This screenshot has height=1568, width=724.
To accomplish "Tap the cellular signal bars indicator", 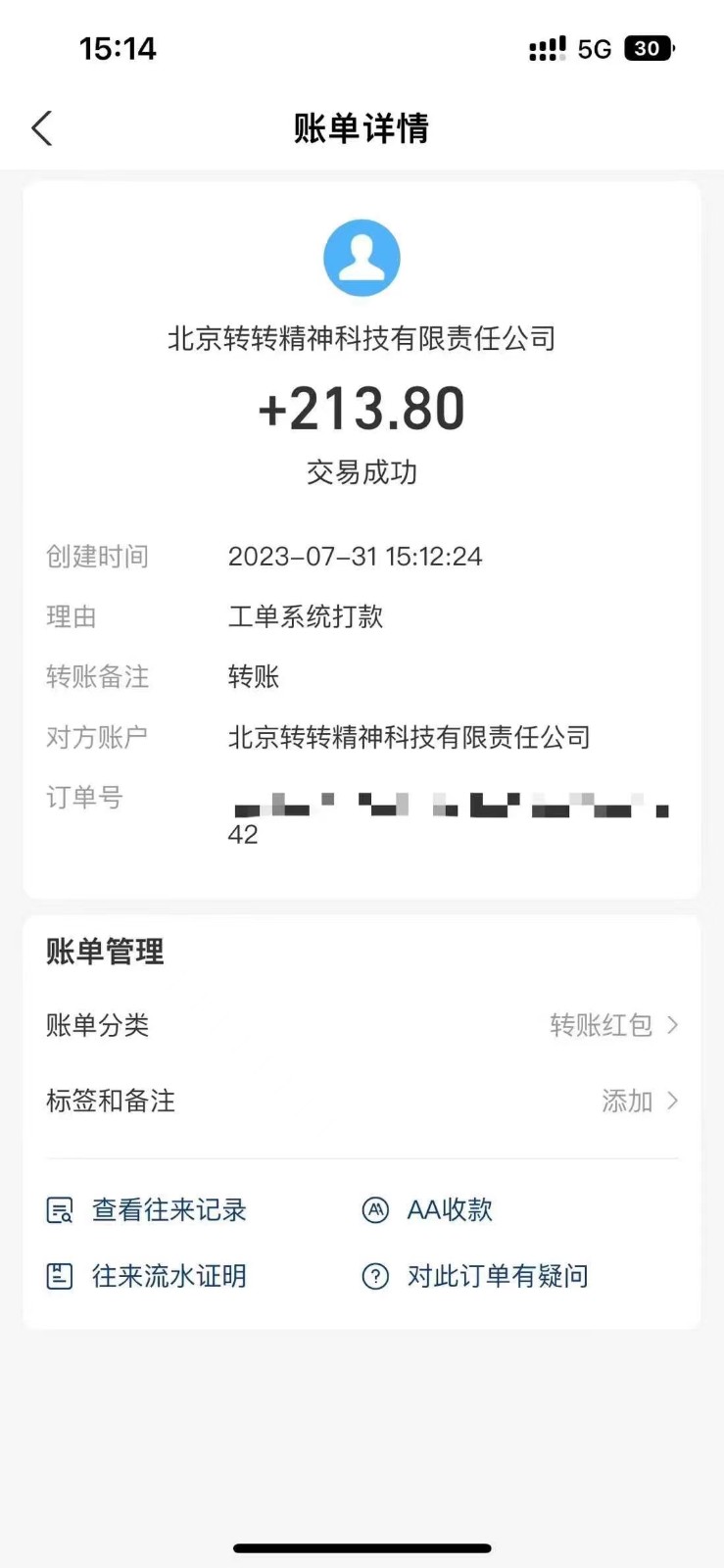I will [545, 47].
